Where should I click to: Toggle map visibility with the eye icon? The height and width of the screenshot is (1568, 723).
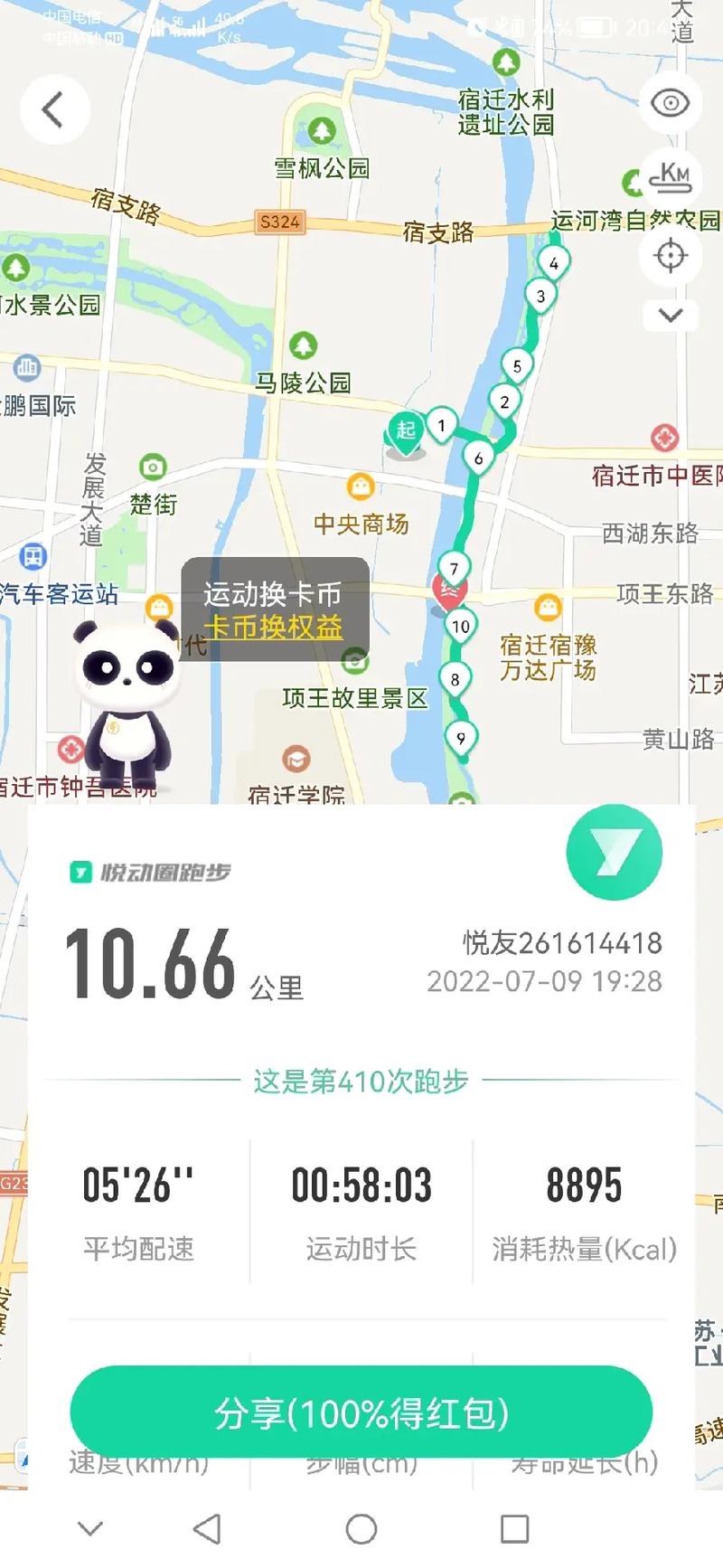click(671, 104)
